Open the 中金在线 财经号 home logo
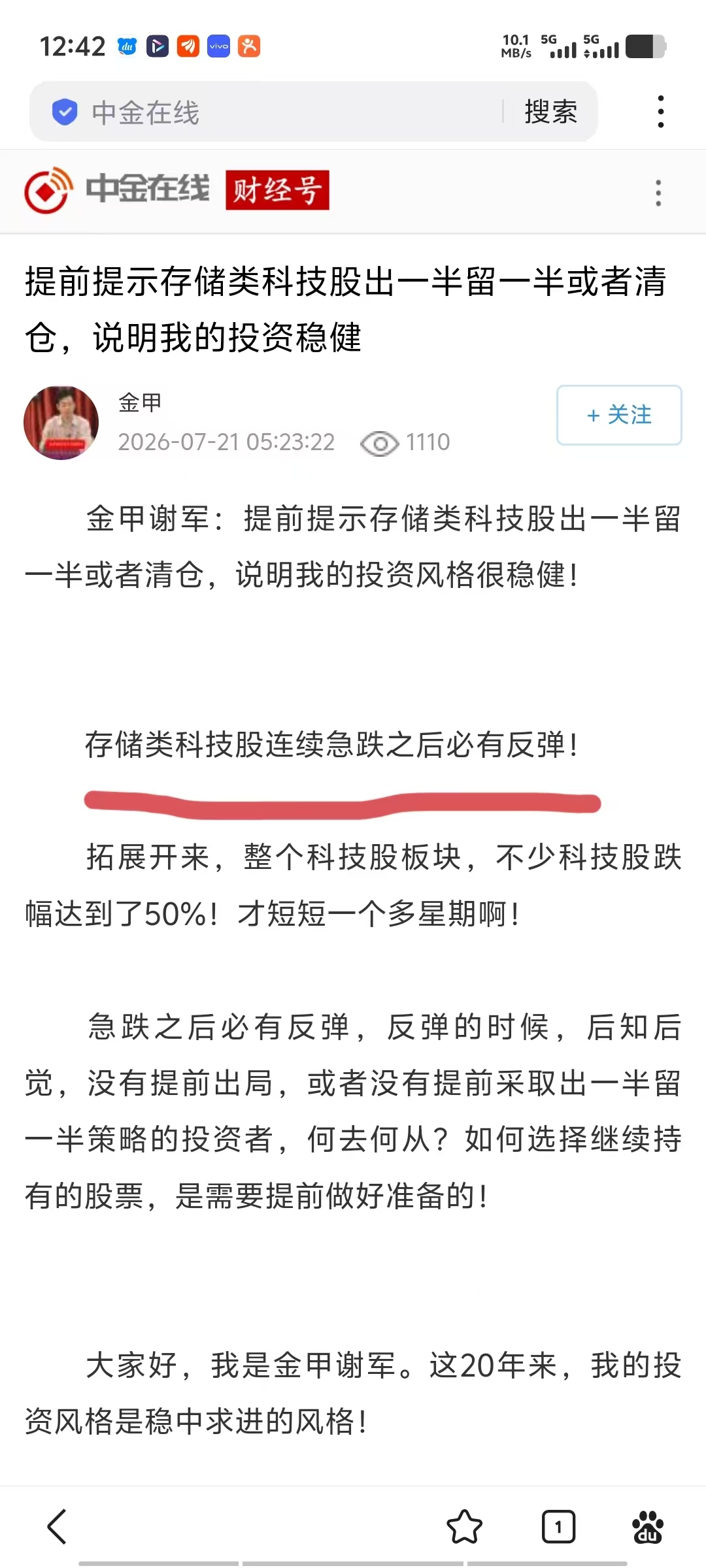706x1568 pixels. point(176,190)
